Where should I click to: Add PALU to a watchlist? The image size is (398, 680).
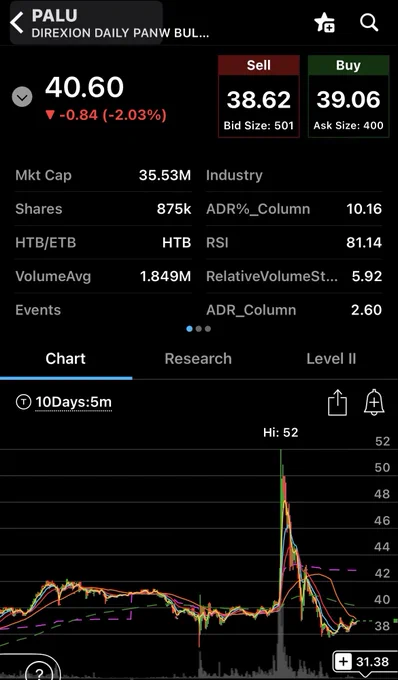point(324,22)
